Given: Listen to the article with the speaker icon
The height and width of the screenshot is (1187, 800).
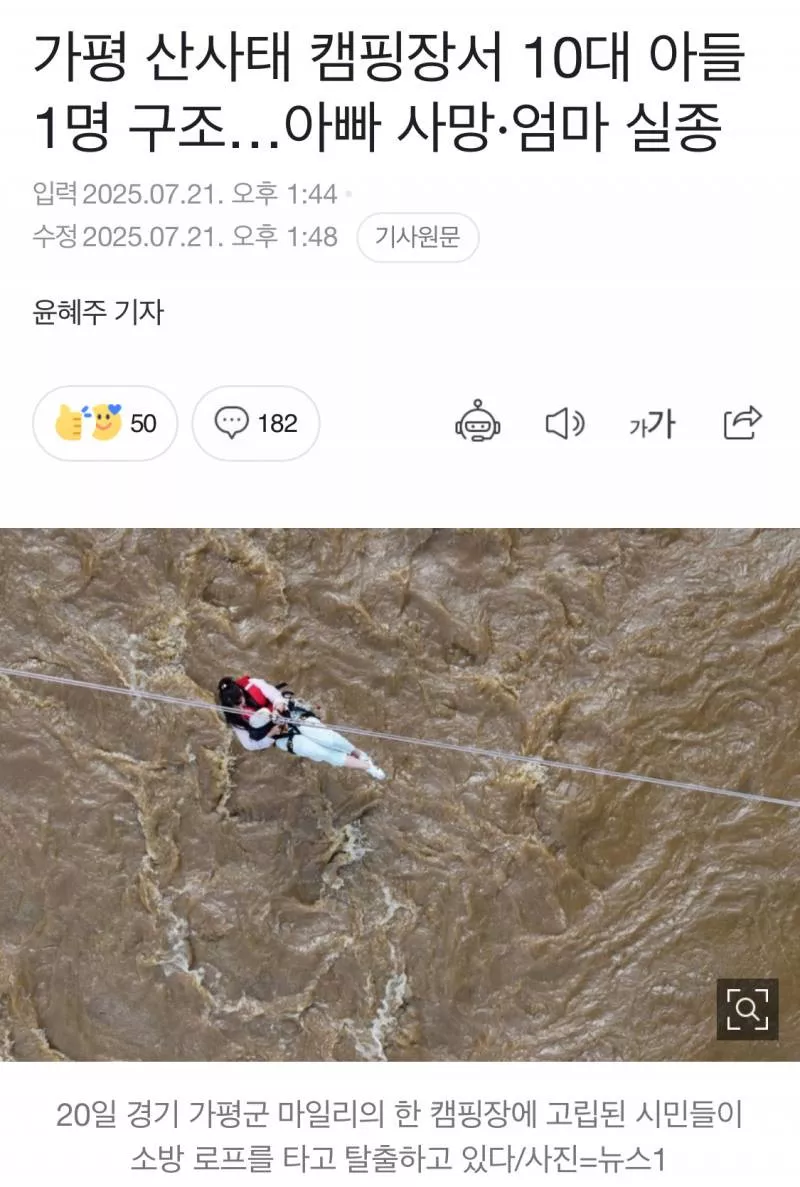Looking at the screenshot, I should (565, 424).
